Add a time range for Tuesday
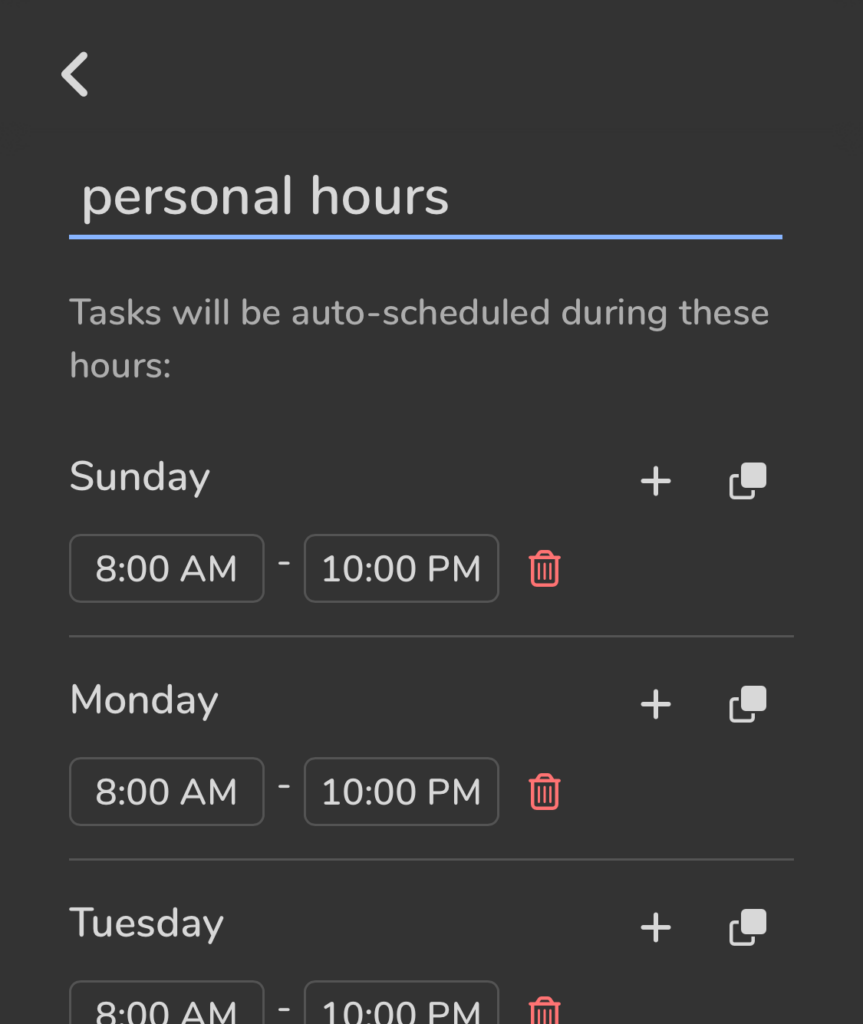Image resolution: width=863 pixels, height=1024 pixels. pyautogui.click(x=655, y=928)
